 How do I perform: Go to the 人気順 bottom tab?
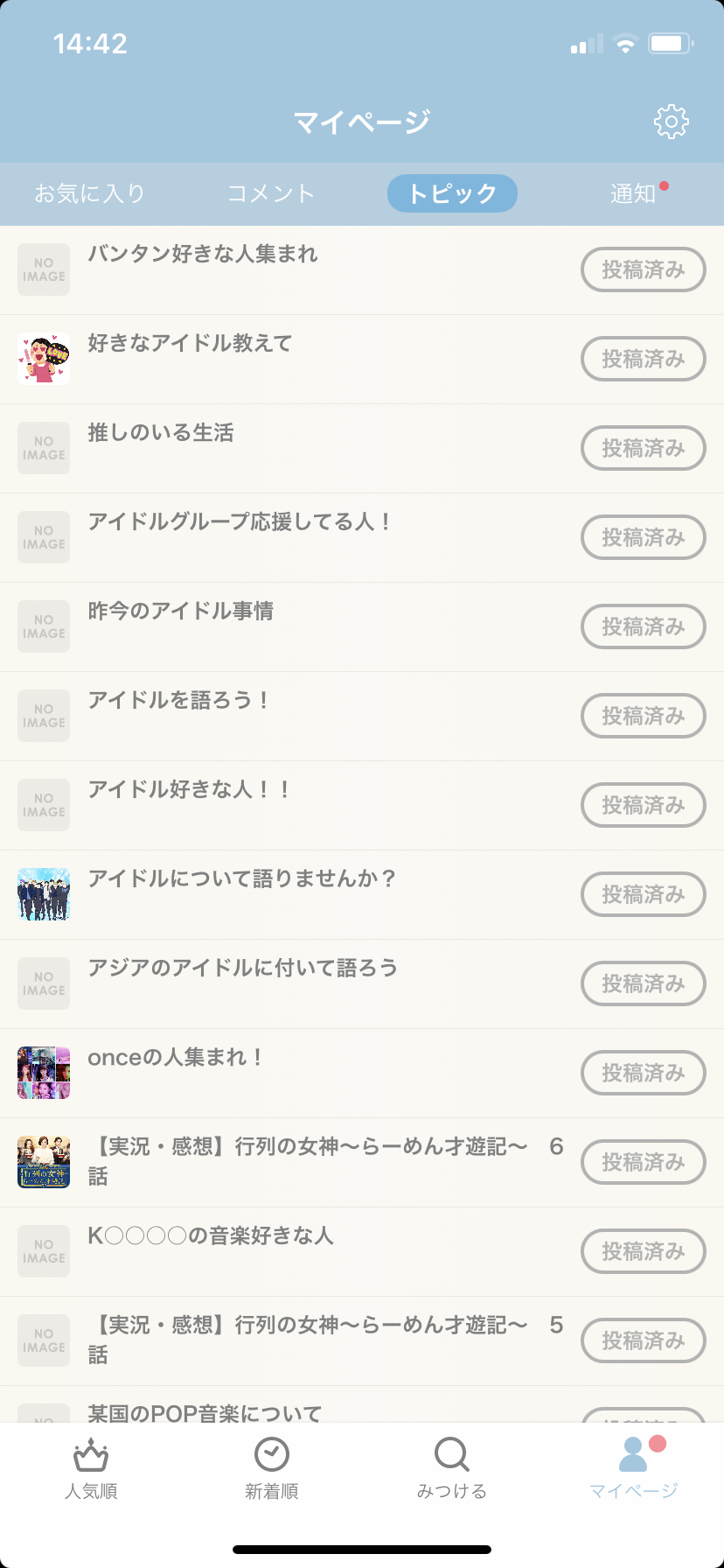tap(91, 1469)
